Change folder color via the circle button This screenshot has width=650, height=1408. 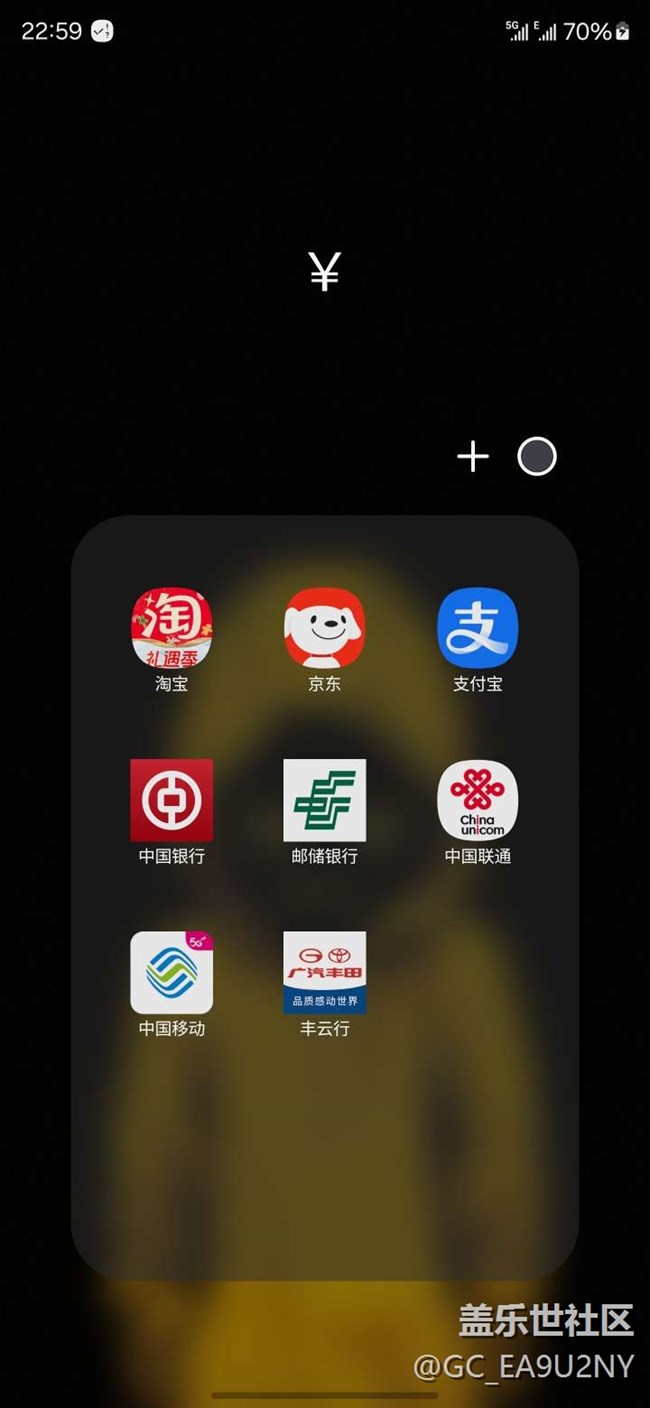(537, 457)
